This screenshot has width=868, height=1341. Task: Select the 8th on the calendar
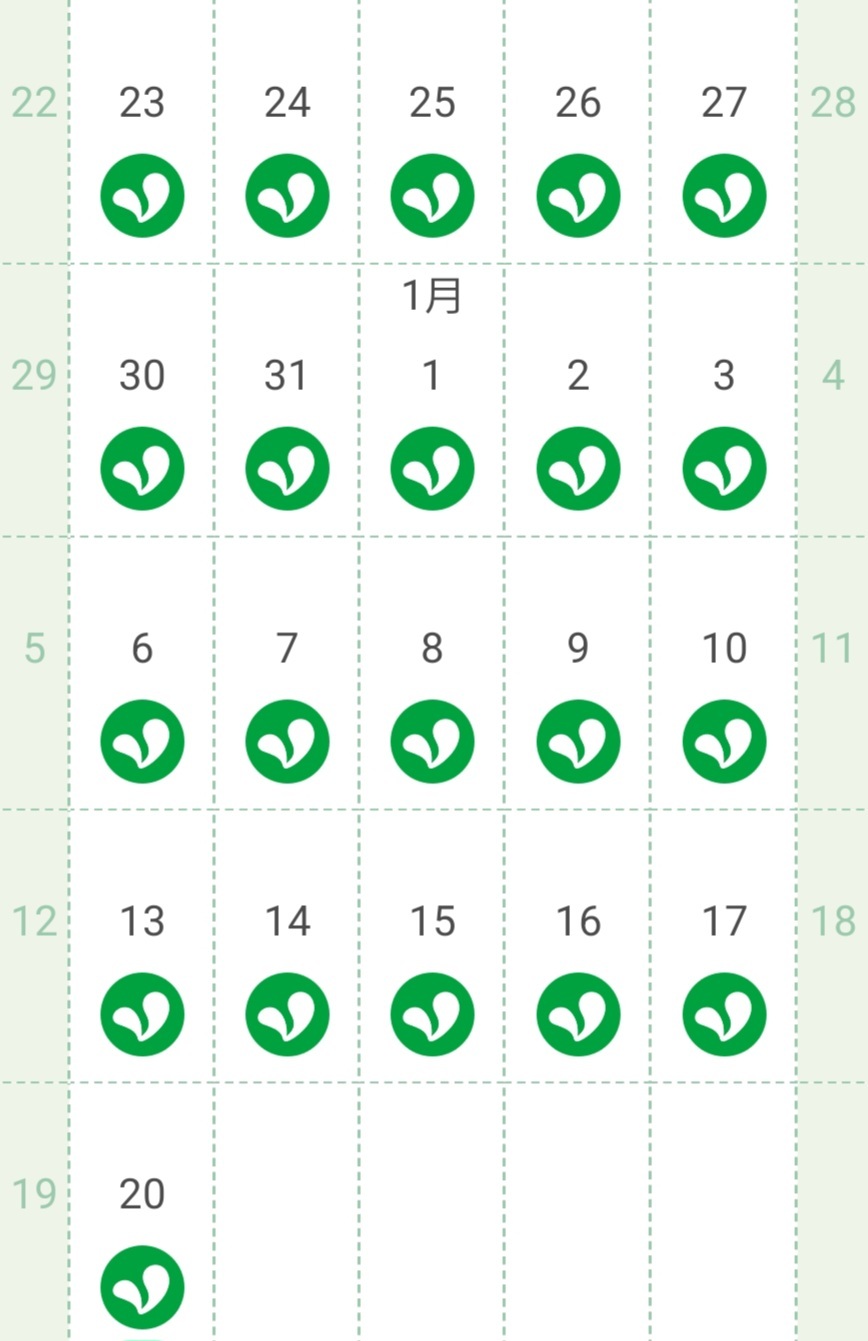click(432, 673)
